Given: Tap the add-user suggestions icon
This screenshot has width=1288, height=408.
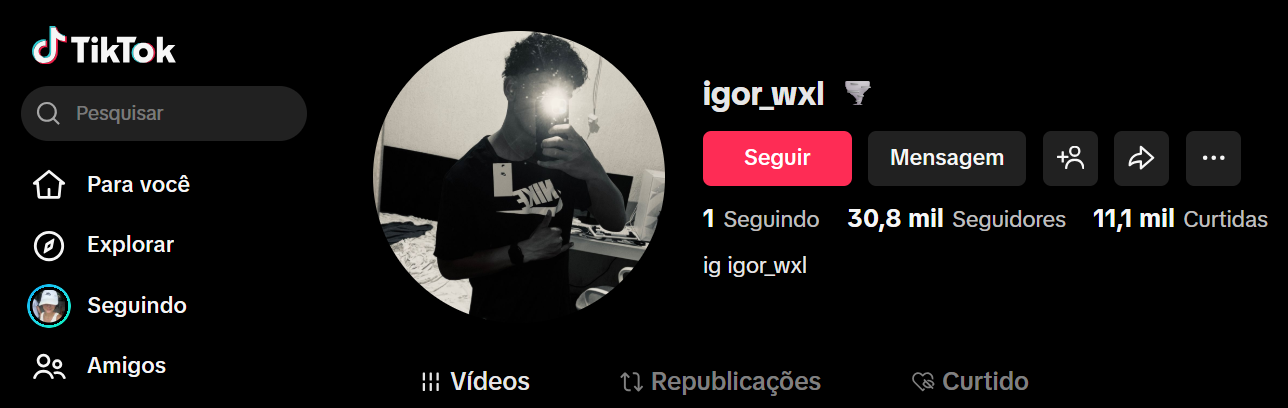Looking at the screenshot, I should (1070, 158).
